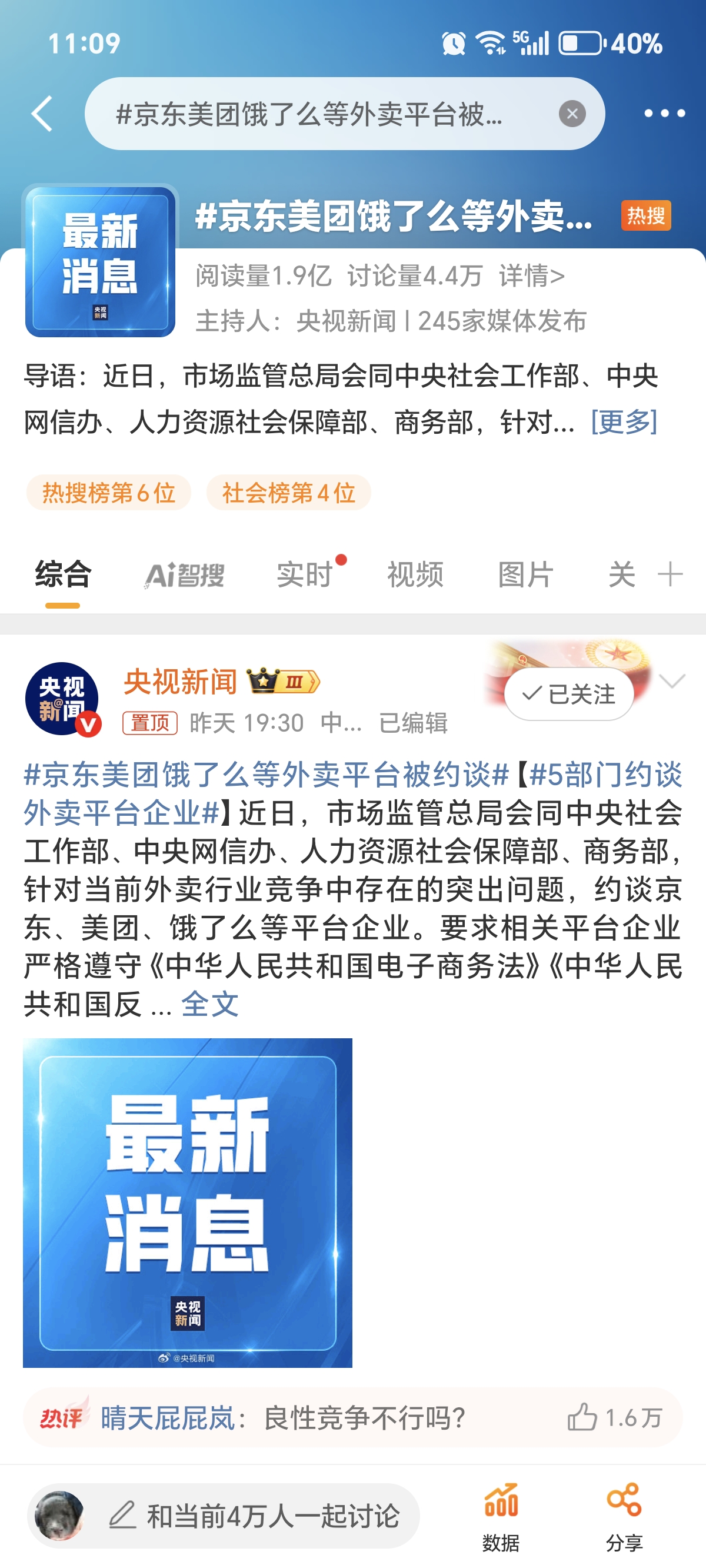Expand the post options chevron

[x=672, y=680]
